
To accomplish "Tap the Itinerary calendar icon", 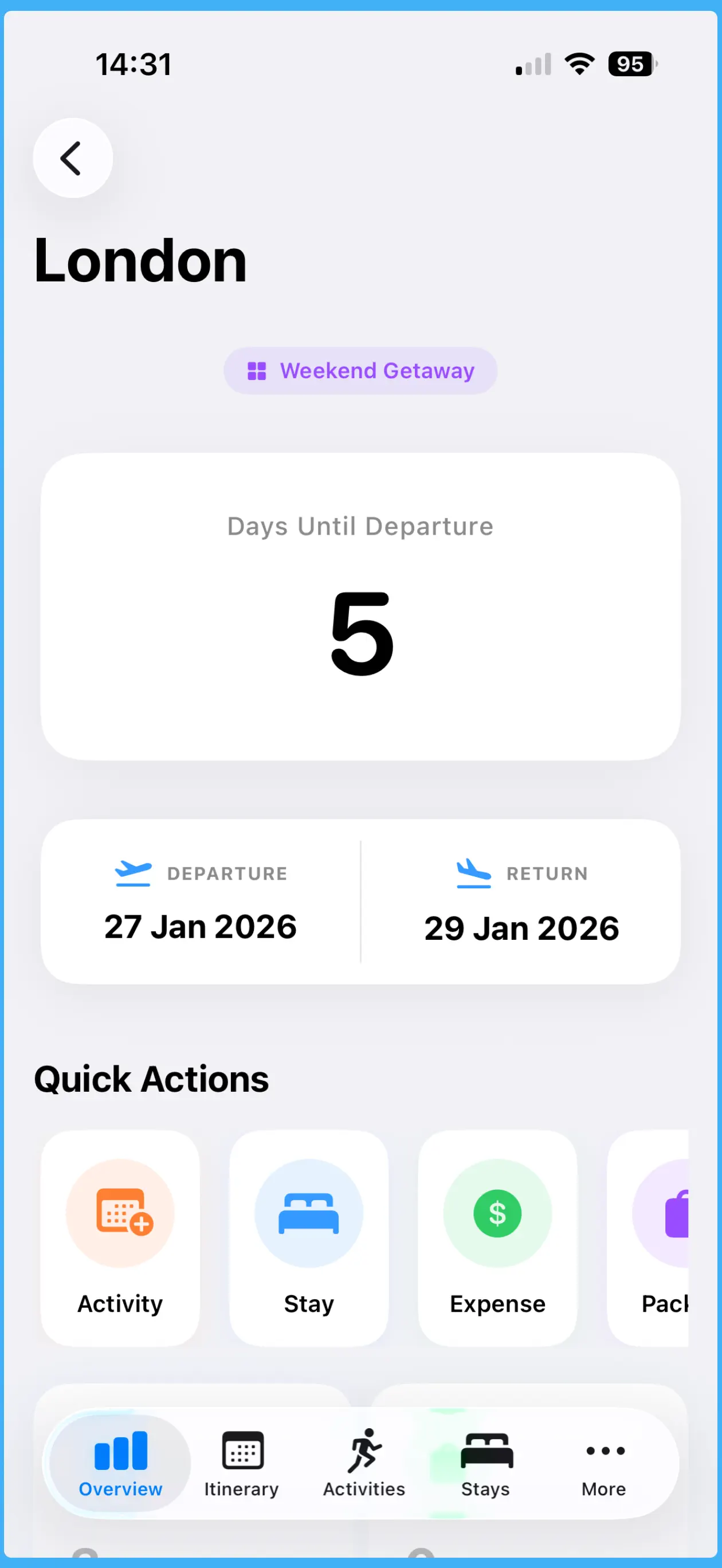I will click(242, 1450).
